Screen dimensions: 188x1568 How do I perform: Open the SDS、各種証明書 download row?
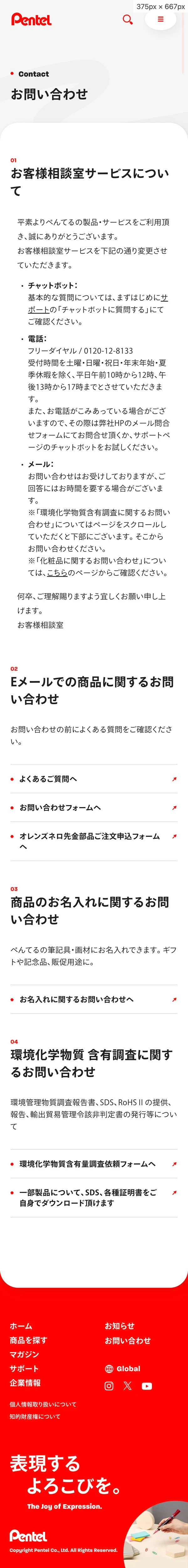click(94, 1197)
